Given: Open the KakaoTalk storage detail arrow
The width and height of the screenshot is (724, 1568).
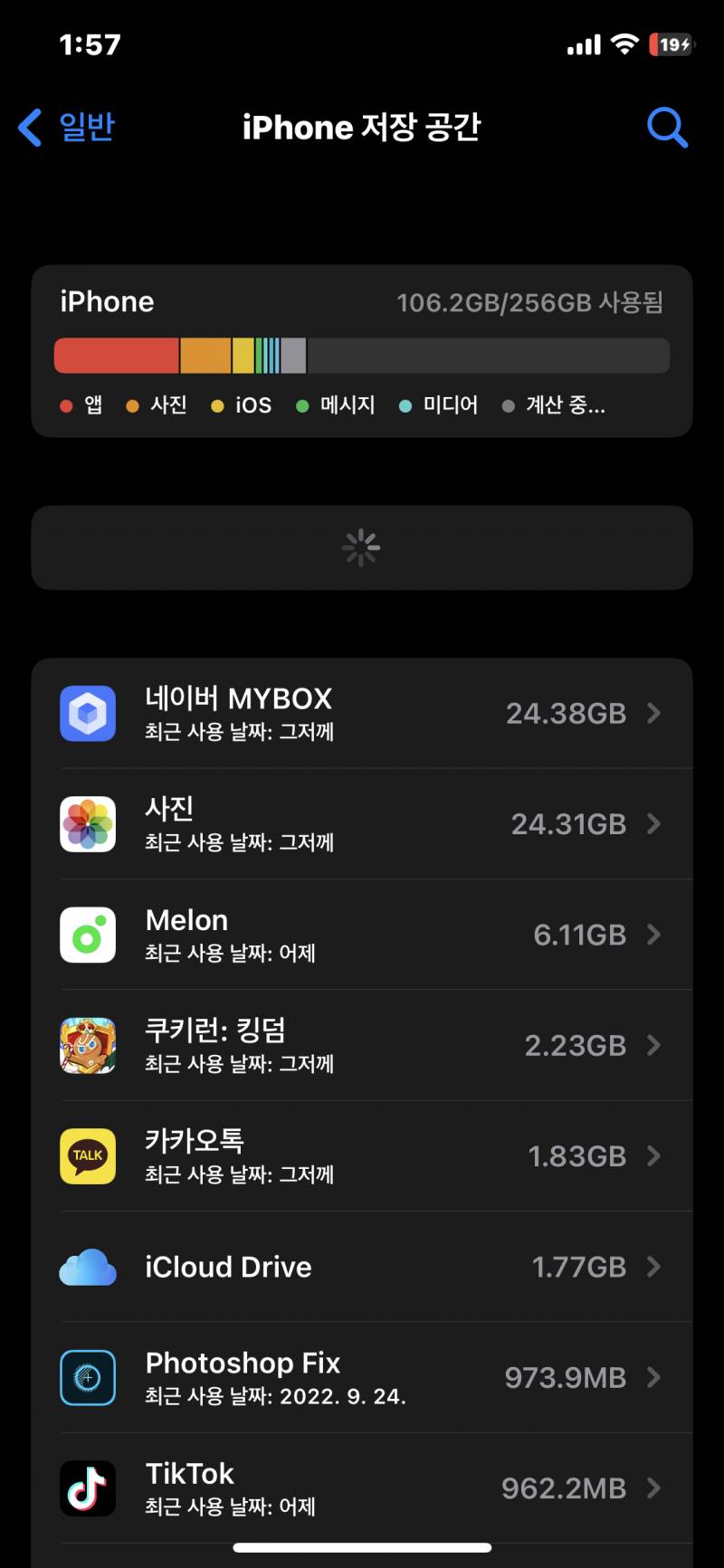Looking at the screenshot, I should coord(653,1156).
